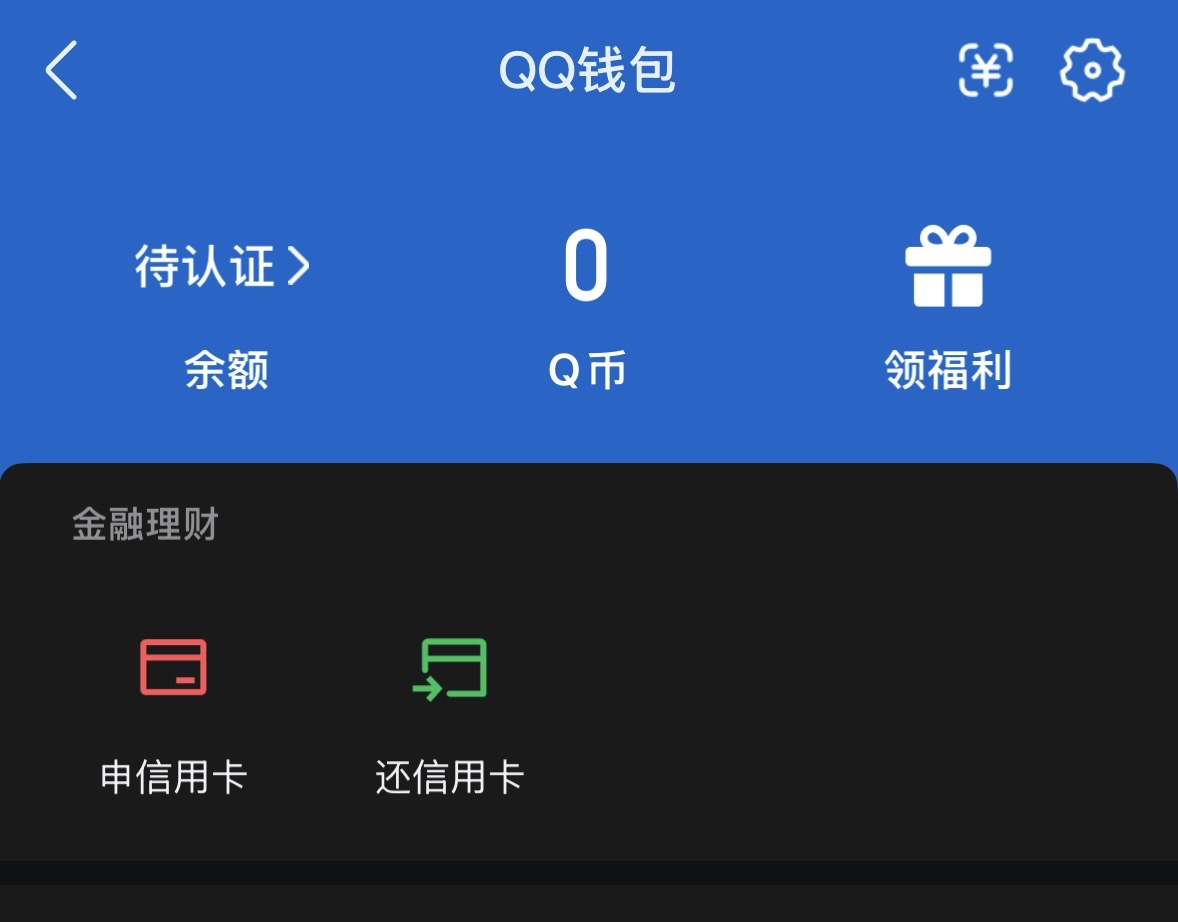Open the payment code scanner icon
The width and height of the screenshot is (1178, 922).
pos(986,71)
